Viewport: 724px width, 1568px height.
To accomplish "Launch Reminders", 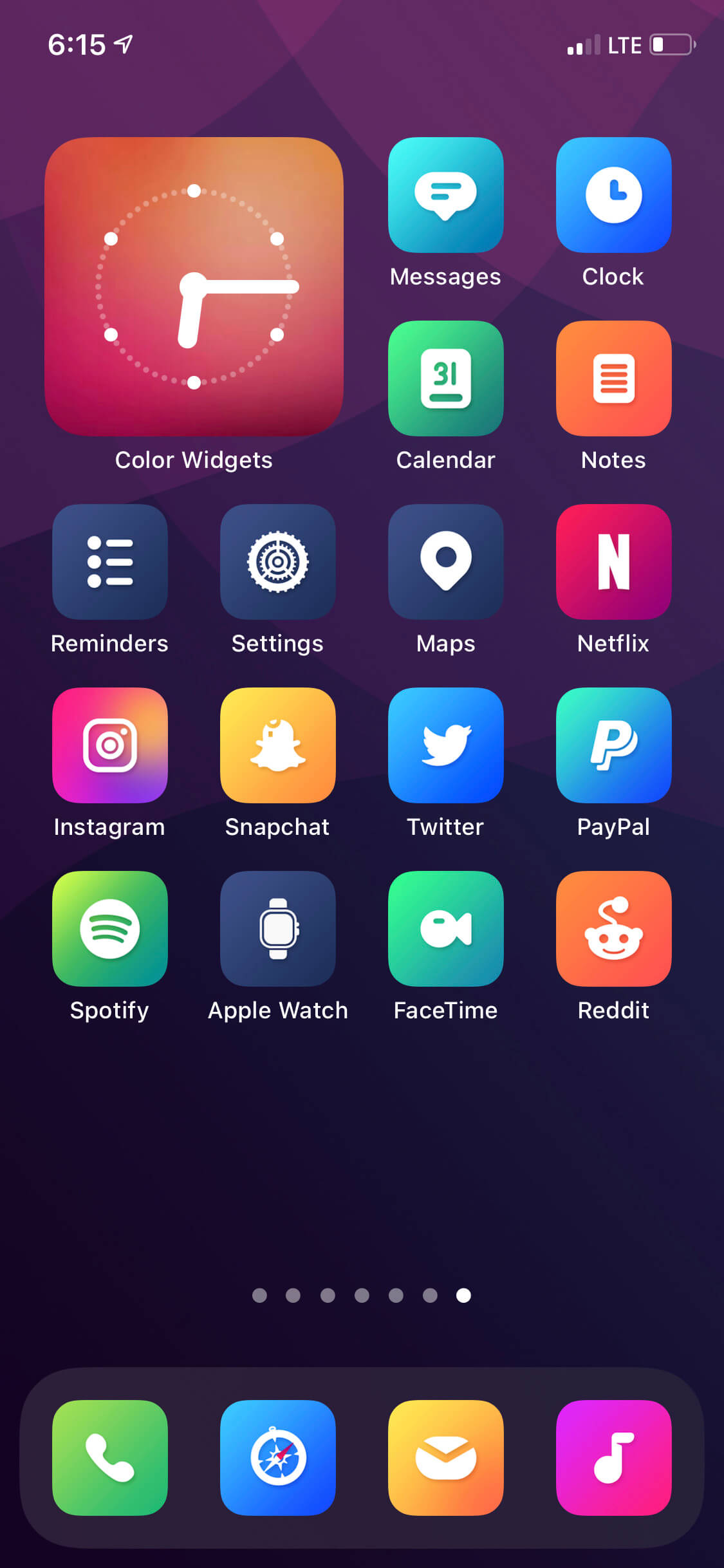I will (x=110, y=562).
